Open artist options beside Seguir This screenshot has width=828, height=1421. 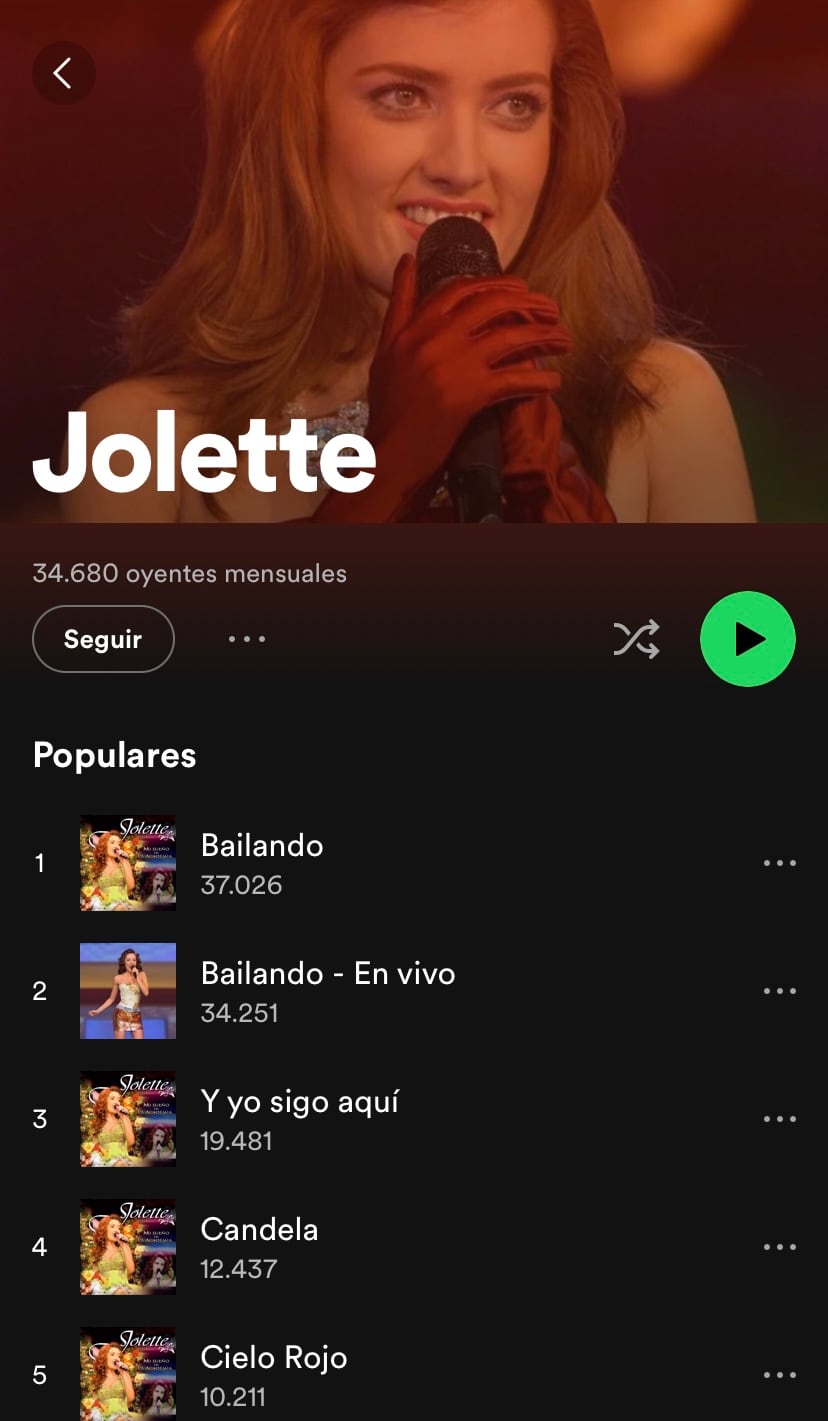246,639
